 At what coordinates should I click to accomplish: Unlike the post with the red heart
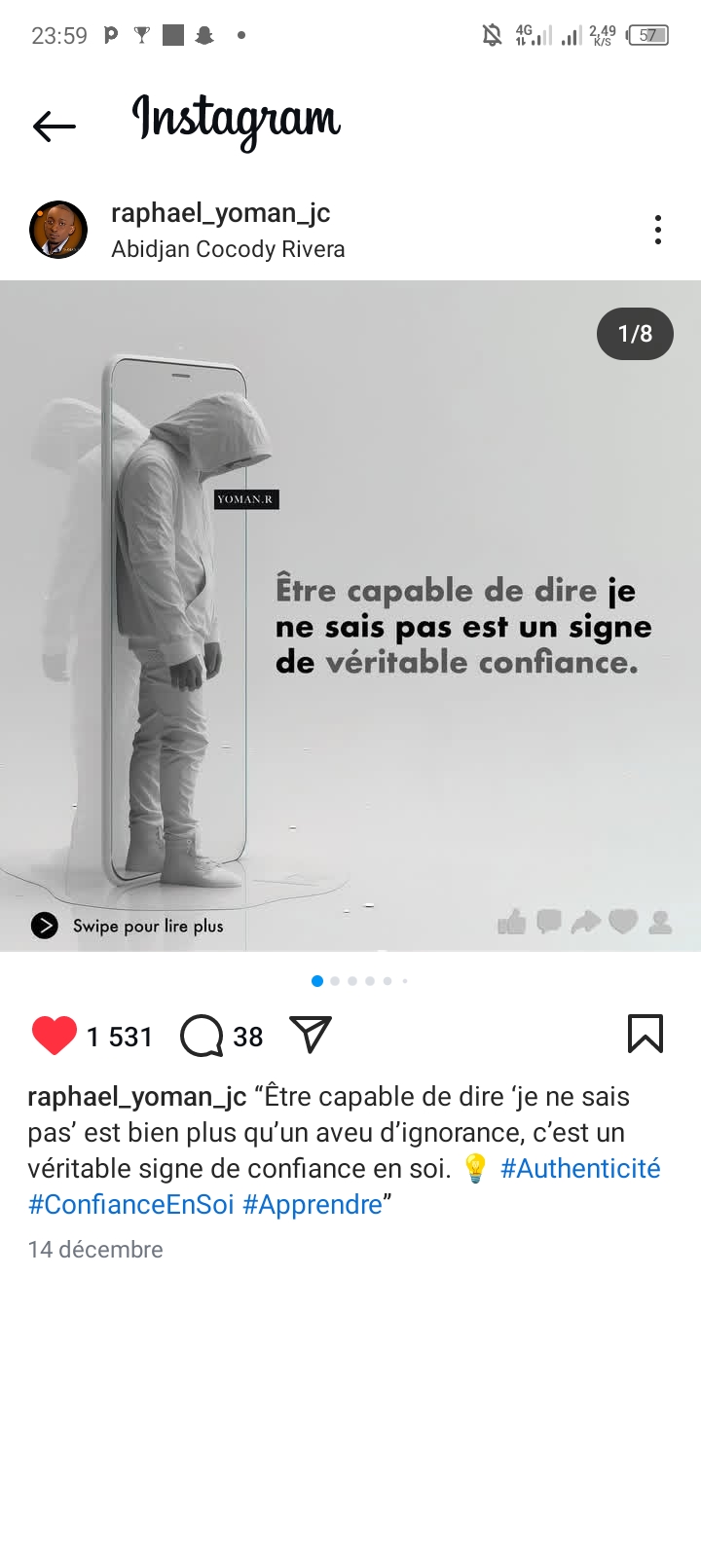[x=55, y=1035]
